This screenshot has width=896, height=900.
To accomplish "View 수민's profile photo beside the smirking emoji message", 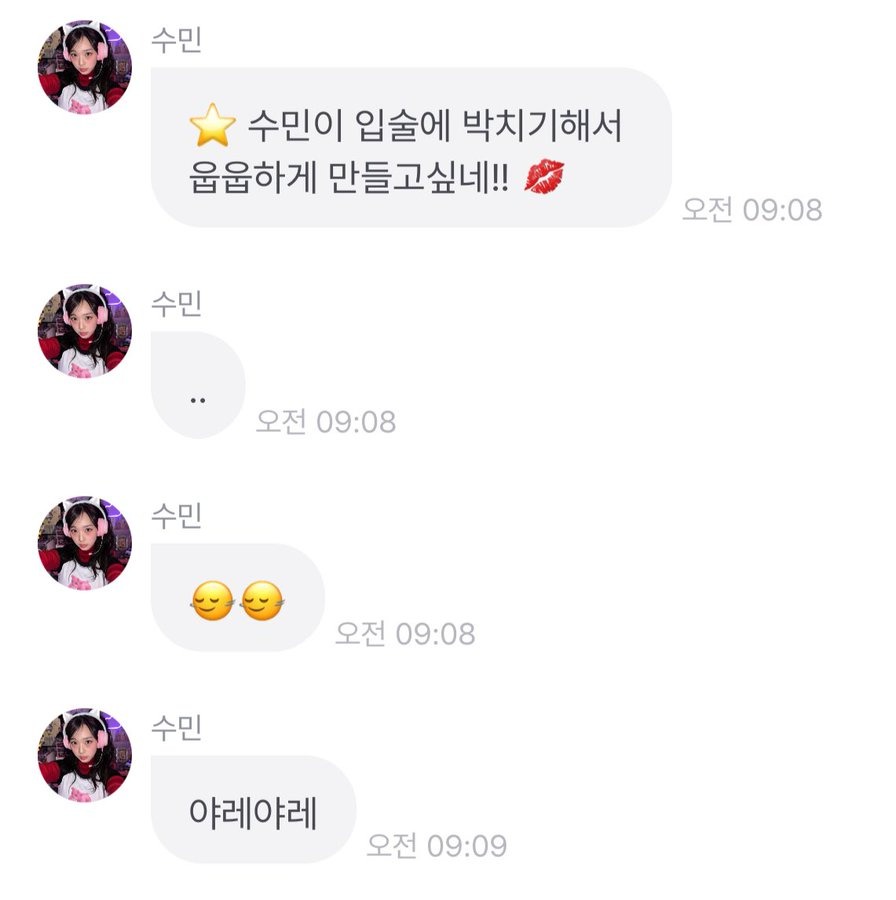I will [x=85, y=543].
